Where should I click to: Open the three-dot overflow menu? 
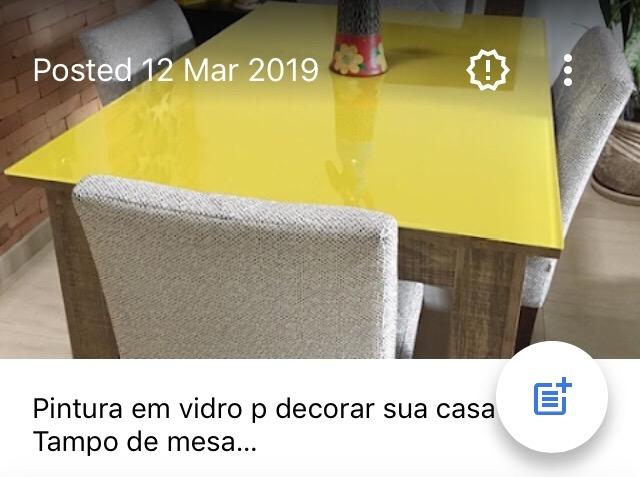click(x=567, y=70)
